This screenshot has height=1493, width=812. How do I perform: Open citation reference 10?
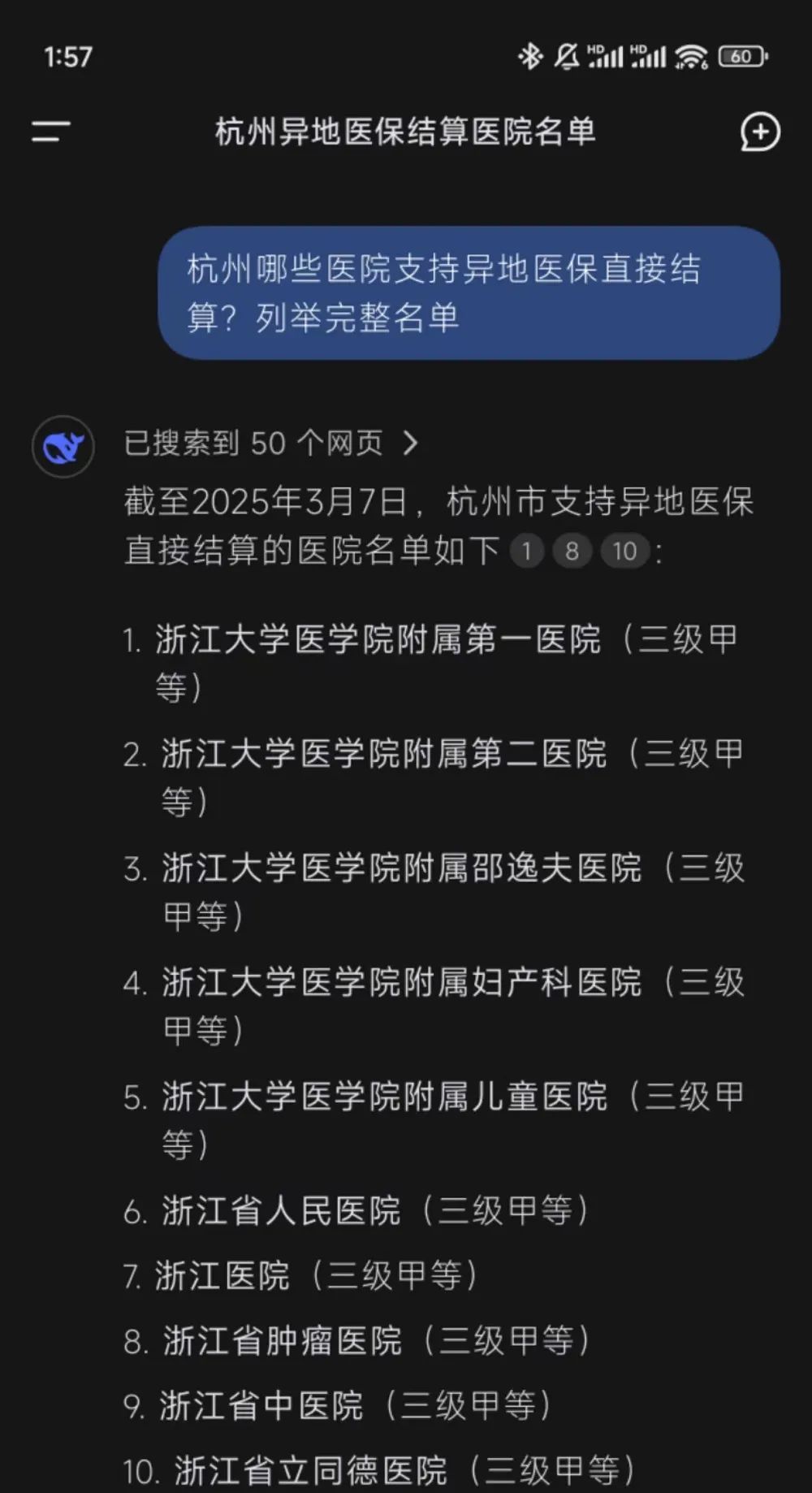click(x=624, y=552)
